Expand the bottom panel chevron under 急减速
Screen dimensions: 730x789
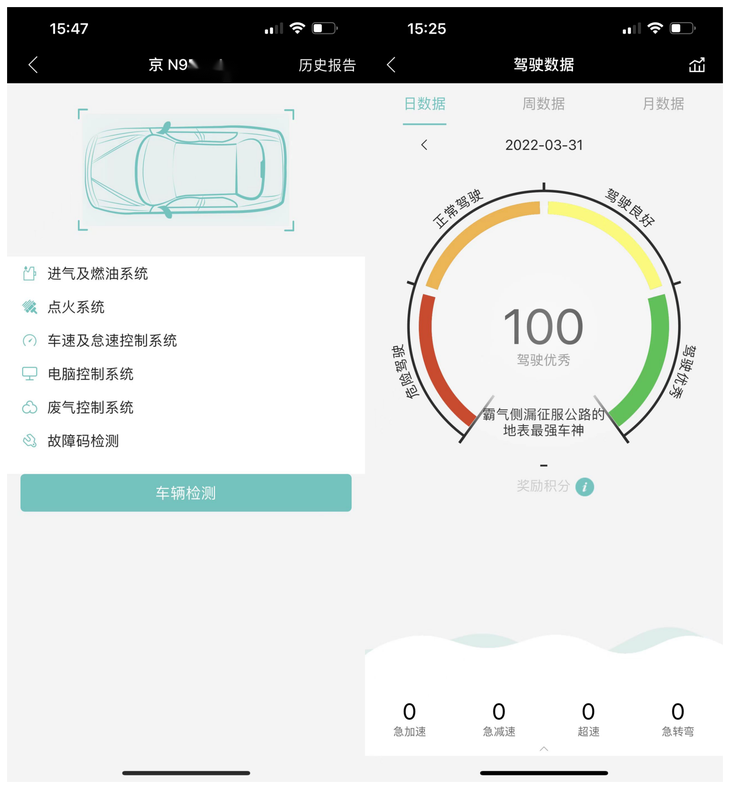coord(544,748)
